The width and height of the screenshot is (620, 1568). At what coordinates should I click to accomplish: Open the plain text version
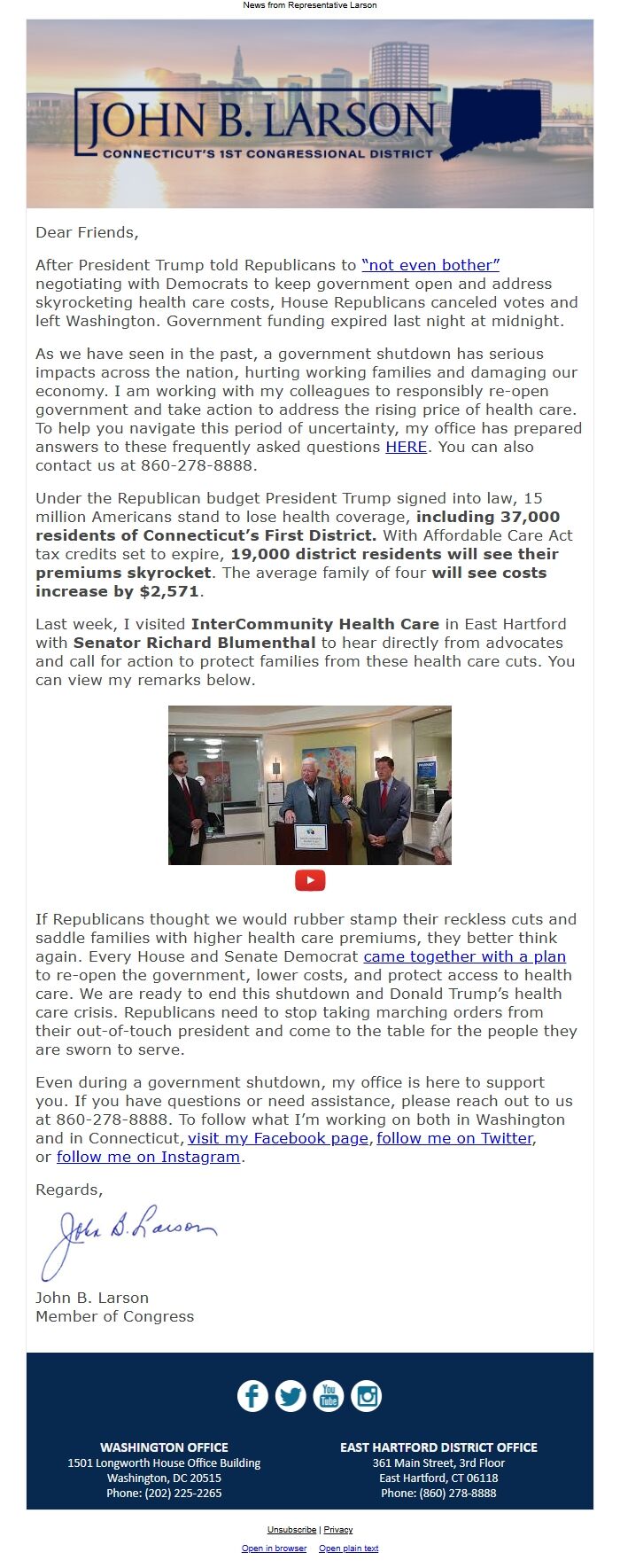[348, 1548]
